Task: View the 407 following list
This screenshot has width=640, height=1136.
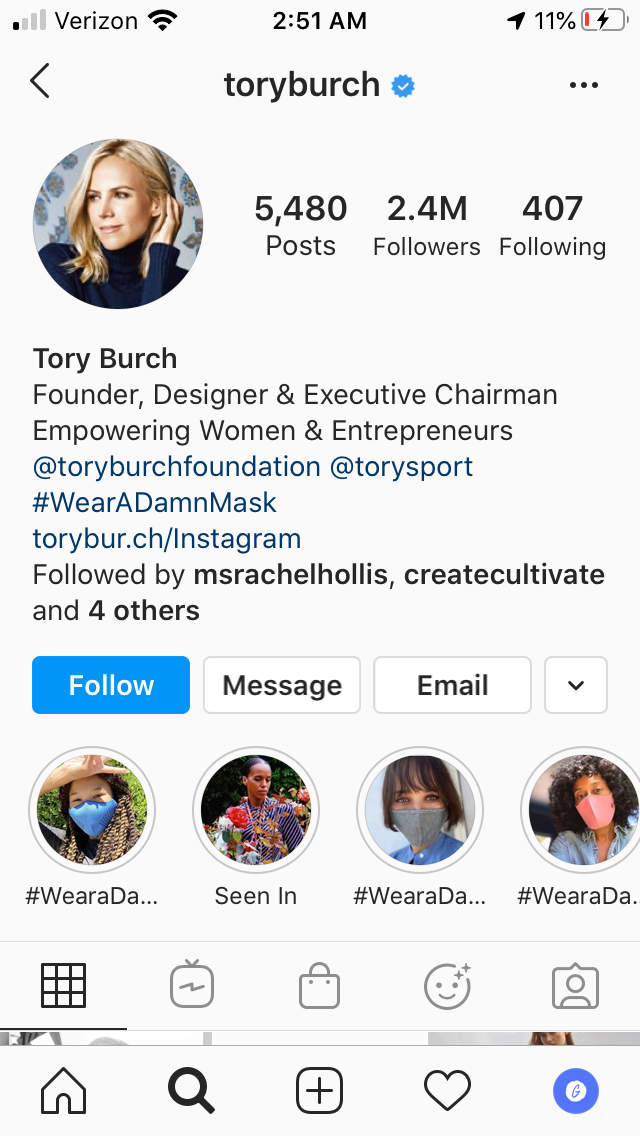Action: [552, 226]
